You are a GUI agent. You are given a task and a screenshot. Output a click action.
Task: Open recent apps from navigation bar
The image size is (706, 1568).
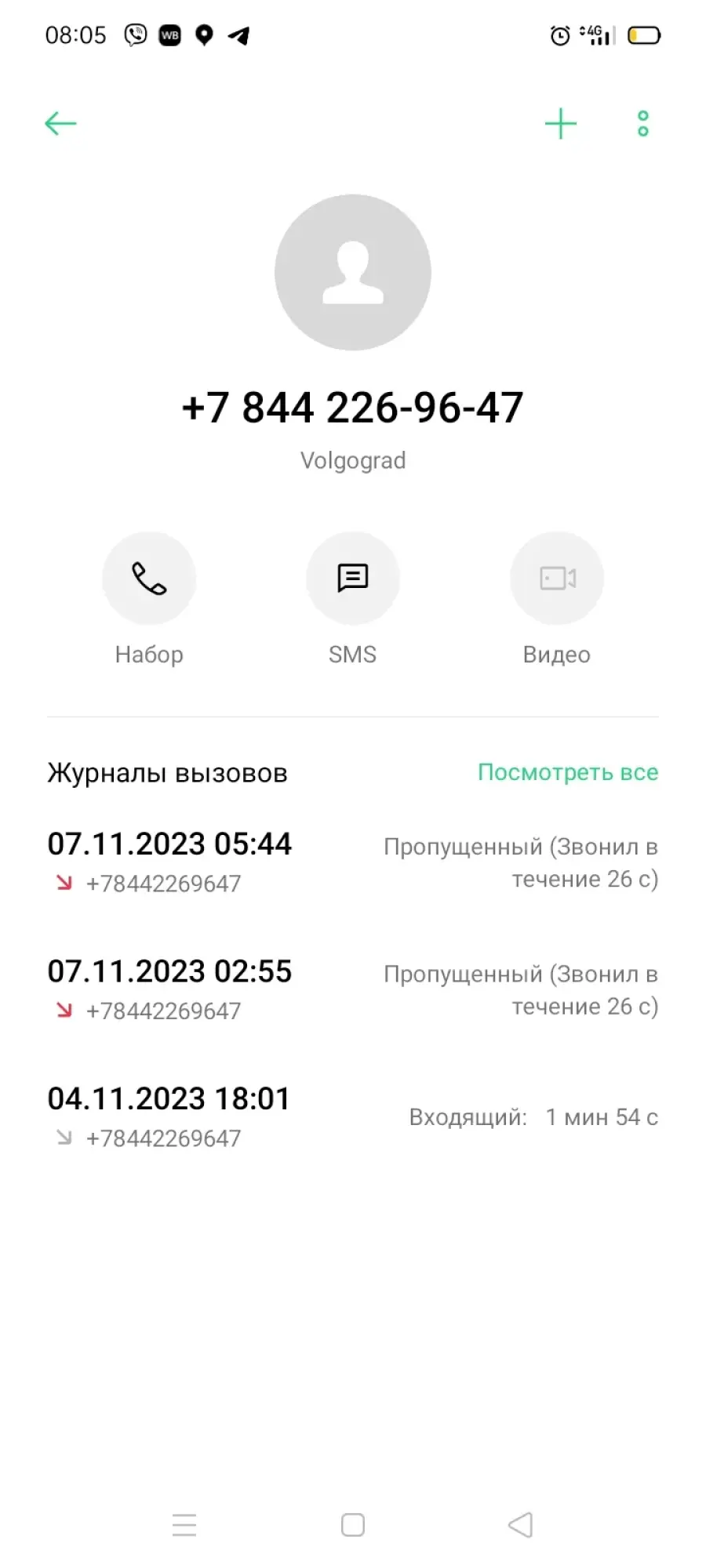coord(184,1525)
